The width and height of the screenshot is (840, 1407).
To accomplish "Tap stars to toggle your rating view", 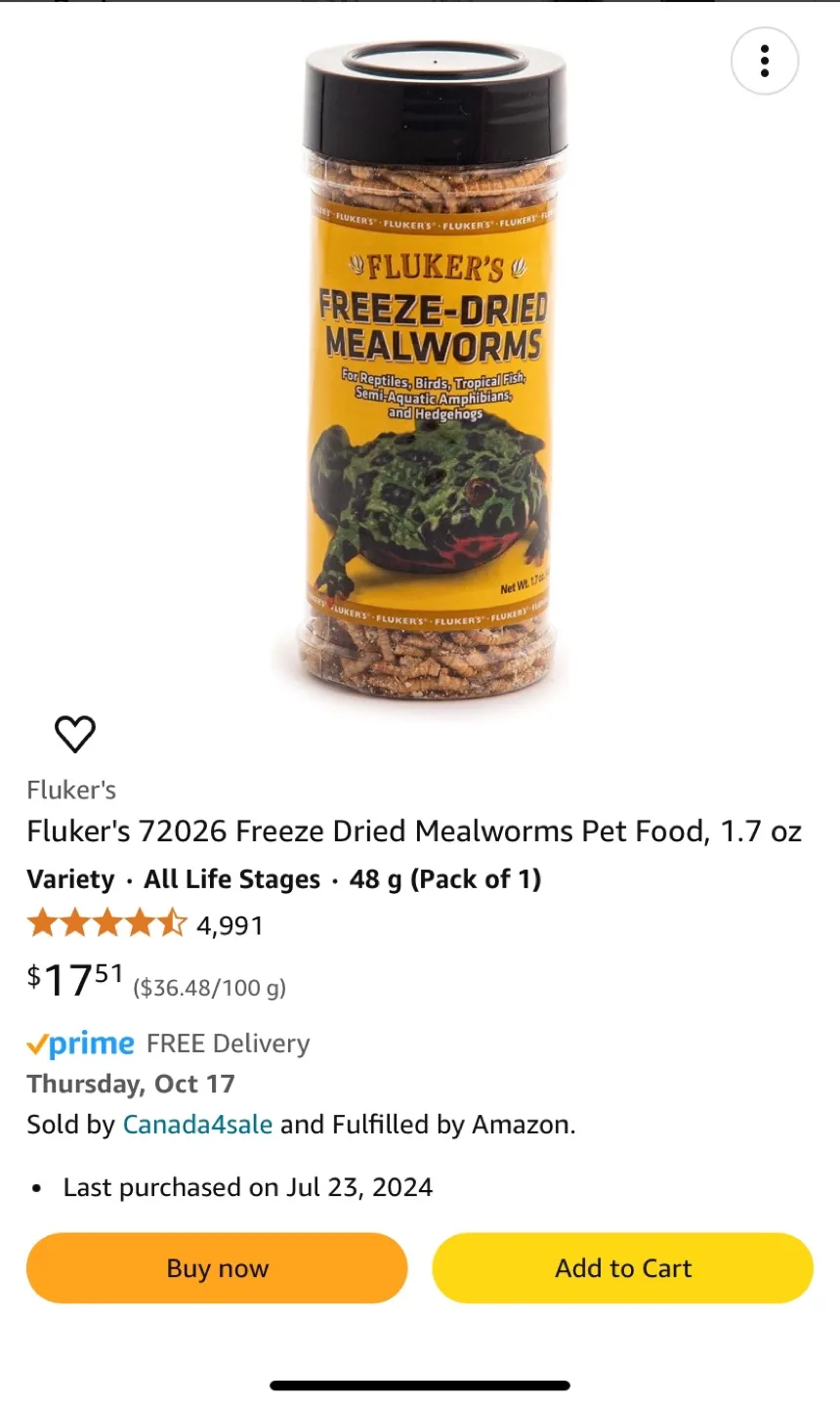I will [x=107, y=921].
